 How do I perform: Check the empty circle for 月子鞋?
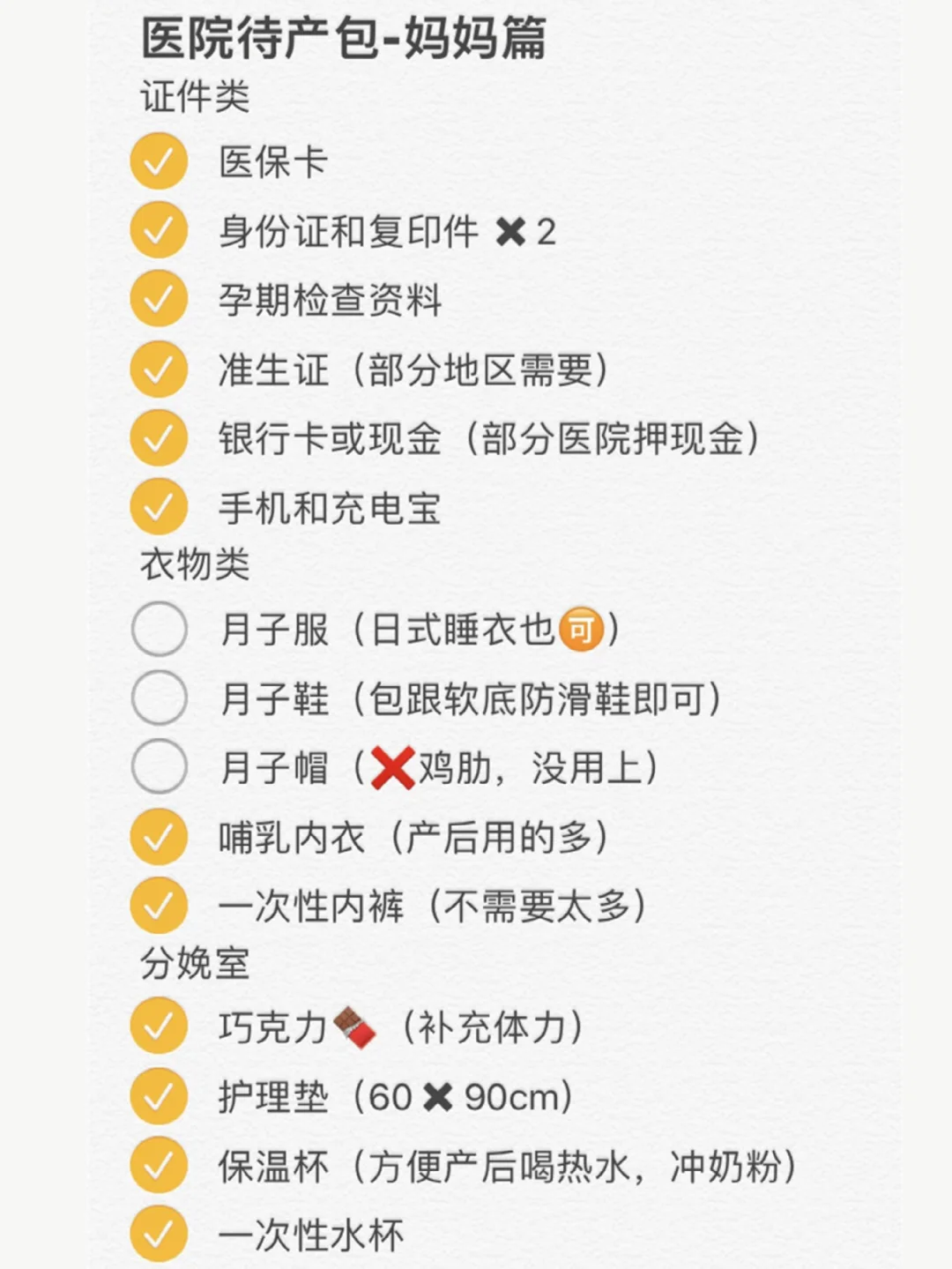click(x=159, y=698)
